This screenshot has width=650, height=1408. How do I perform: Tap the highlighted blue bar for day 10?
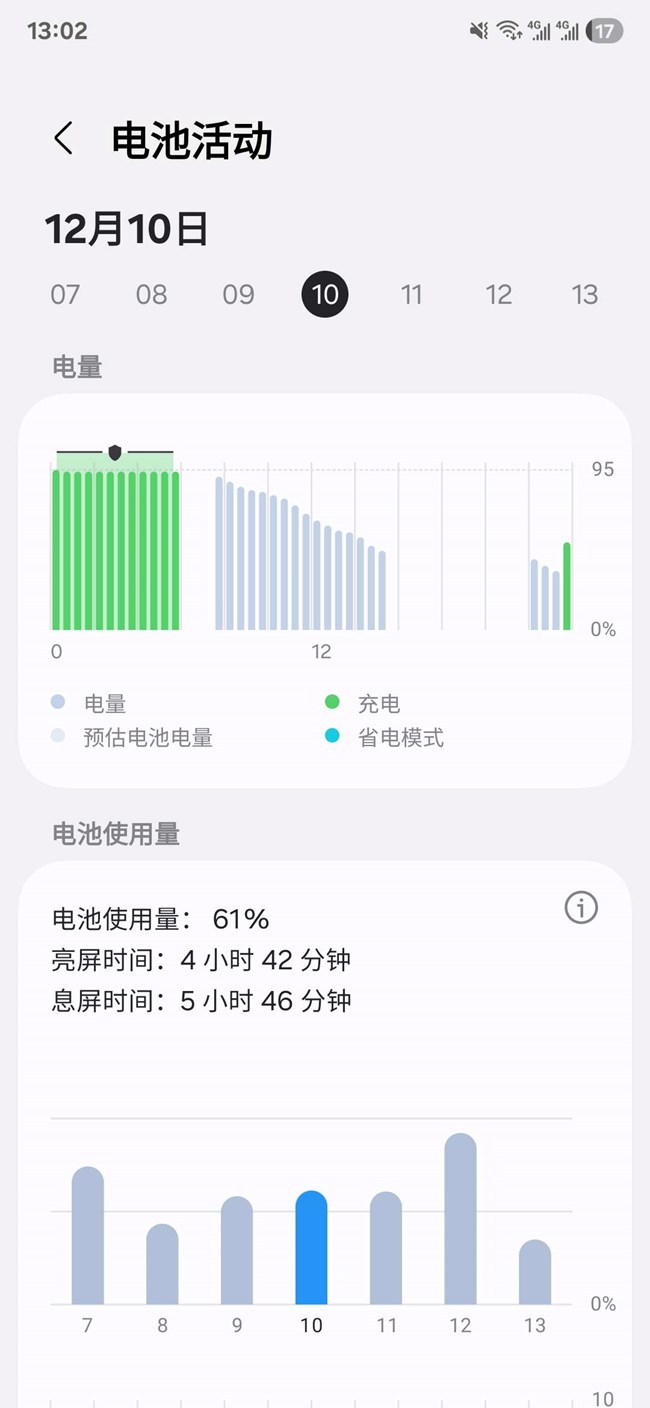(311, 1248)
